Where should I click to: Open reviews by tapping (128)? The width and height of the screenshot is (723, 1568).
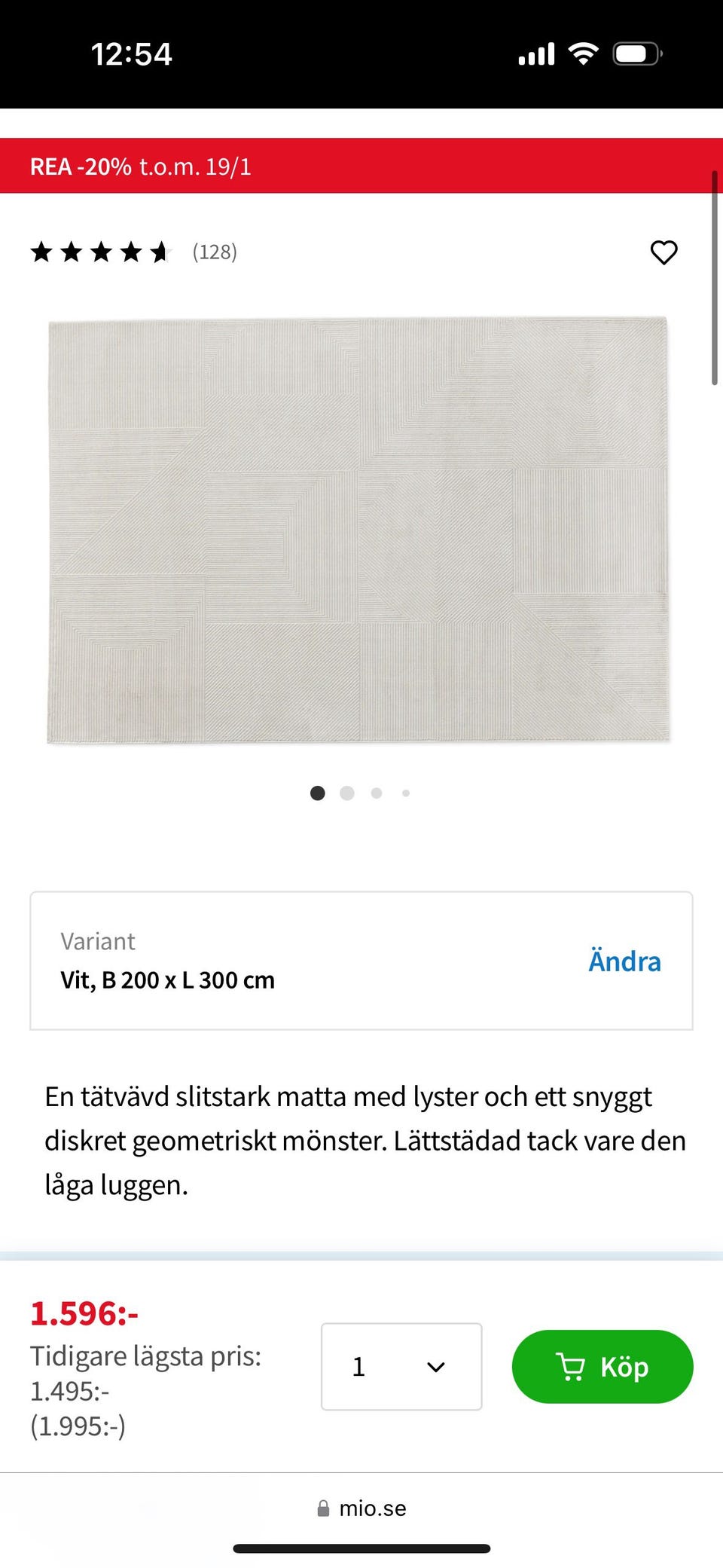(215, 252)
